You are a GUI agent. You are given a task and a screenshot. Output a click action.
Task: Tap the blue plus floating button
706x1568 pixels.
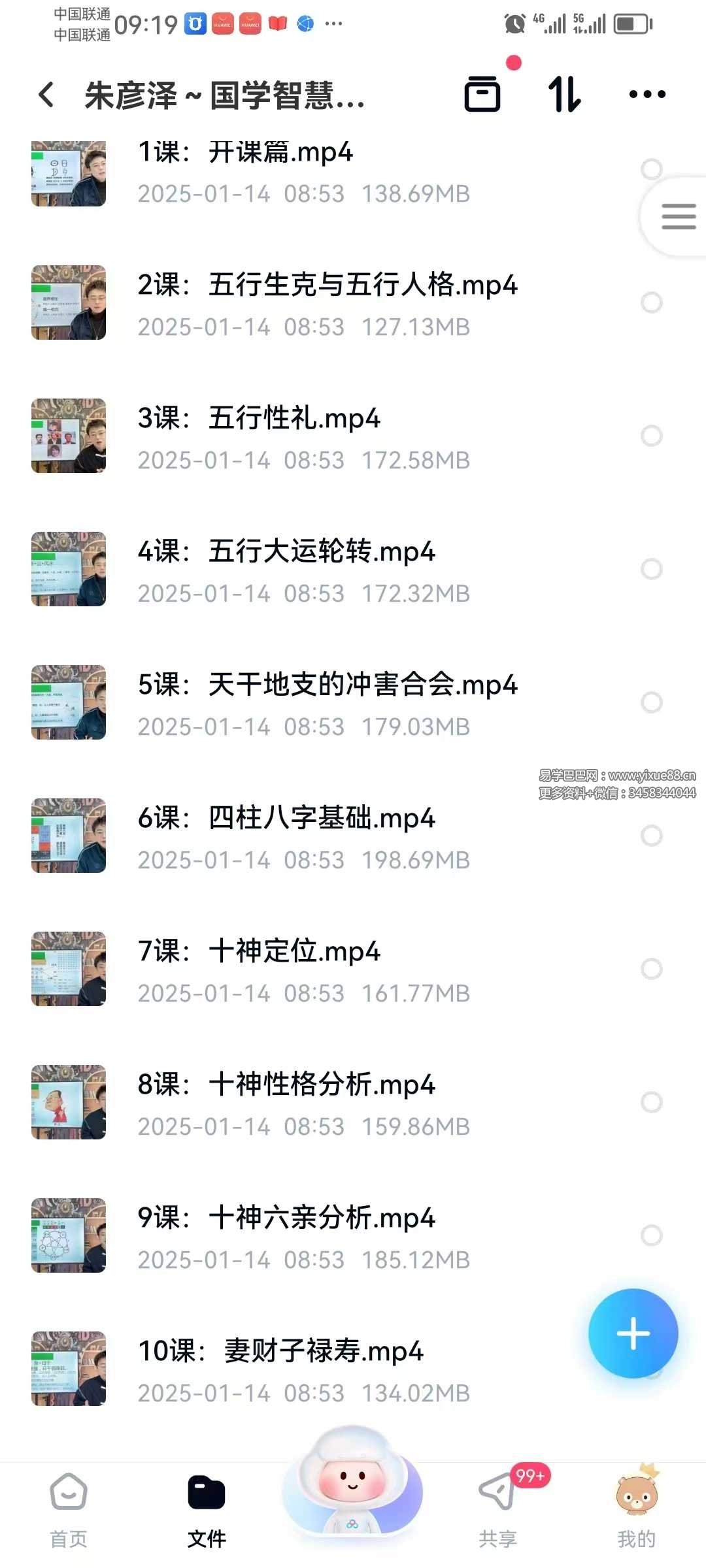[633, 1333]
